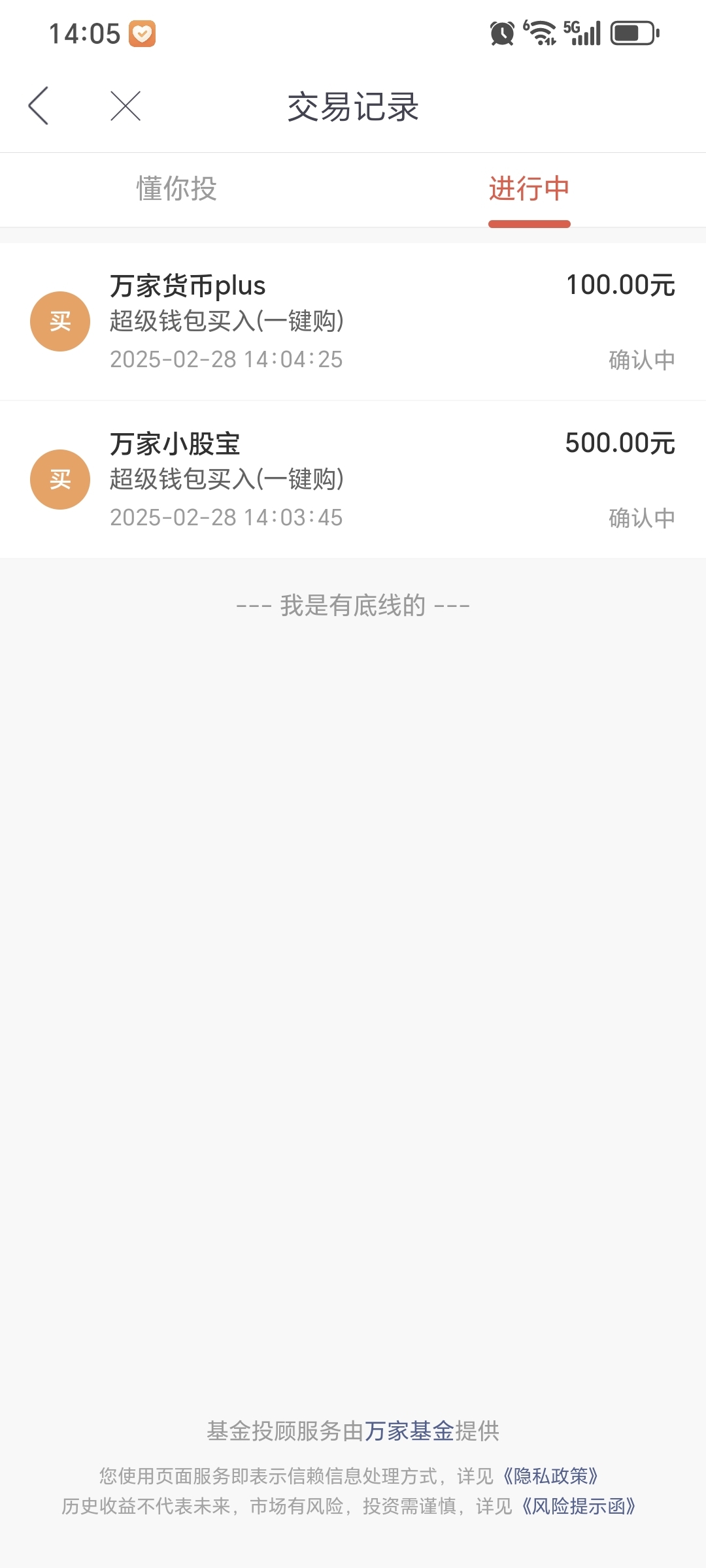
Task: Switch to the 懂你投 tab
Action: [x=176, y=189]
